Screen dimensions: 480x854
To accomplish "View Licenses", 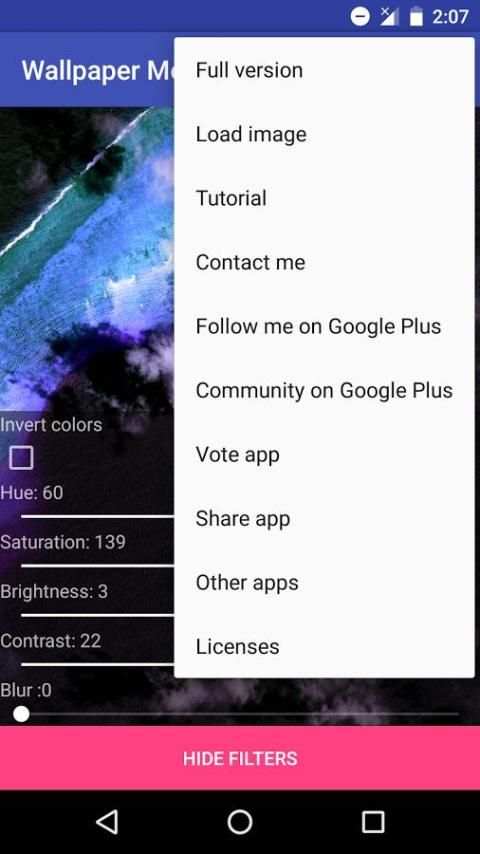I will (x=324, y=646).
